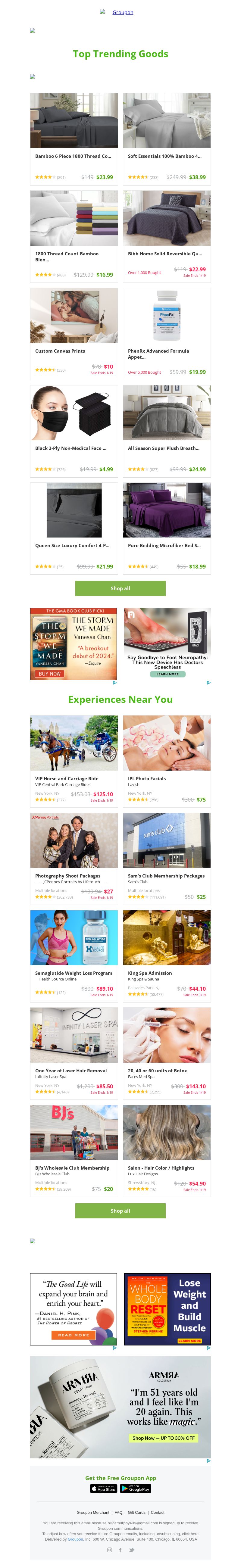Screen dimensions: 241x1568
Task: Open Groupon's Twitter icon in footer
Action: [x=131, y=1550]
